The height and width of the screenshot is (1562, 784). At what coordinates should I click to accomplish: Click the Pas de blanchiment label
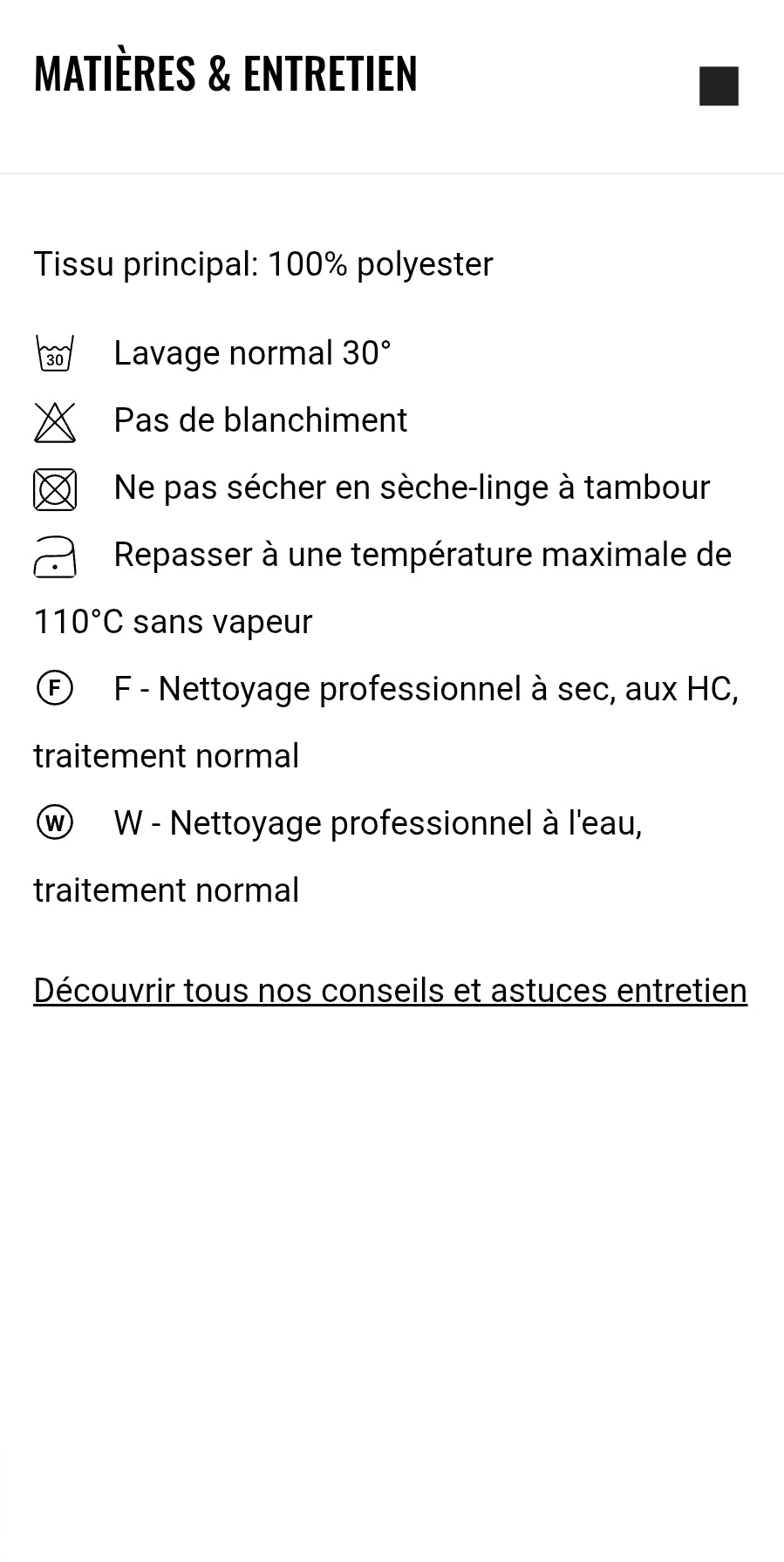260,420
